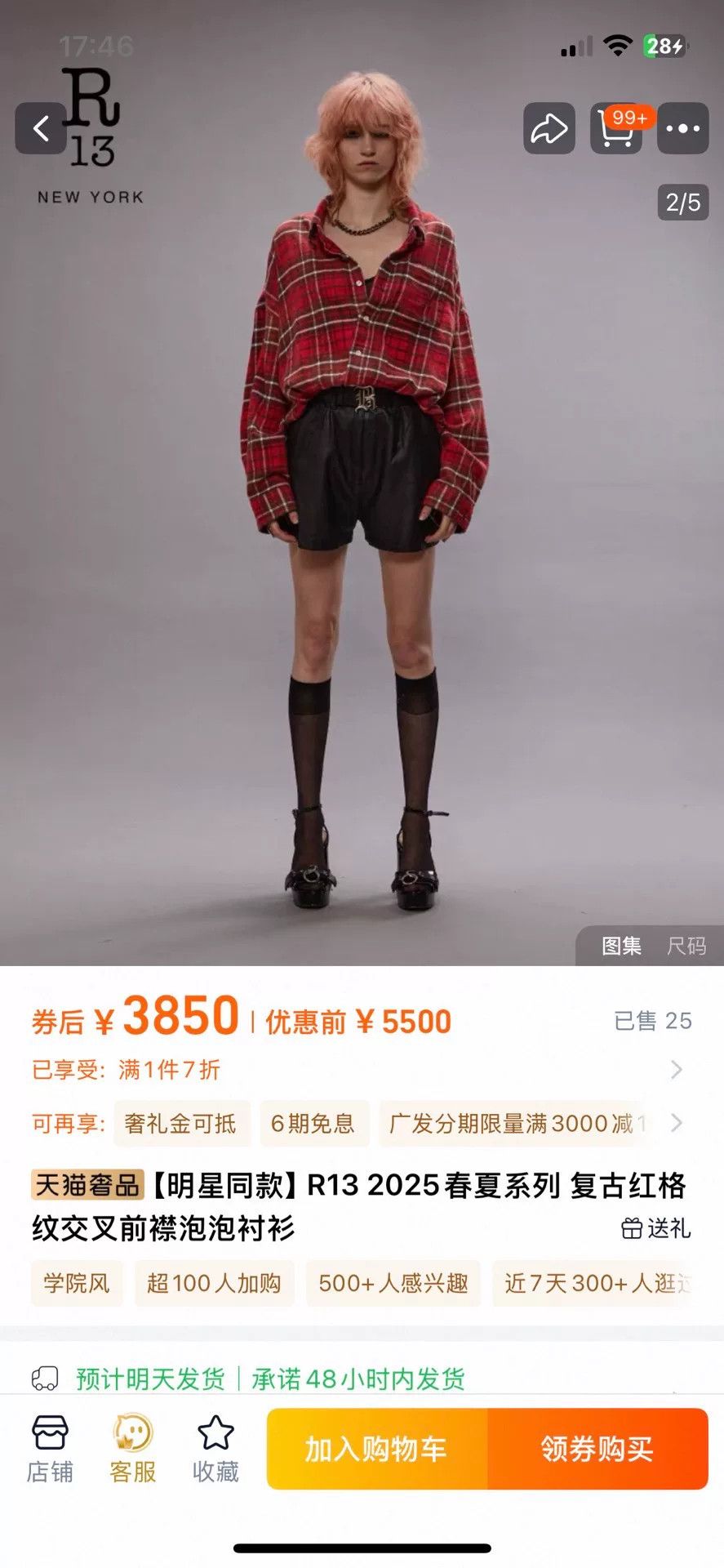This screenshot has width=724, height=1568.
Task: Tap the 奢礼金可抵 chip
Action: click(180, 1124)
